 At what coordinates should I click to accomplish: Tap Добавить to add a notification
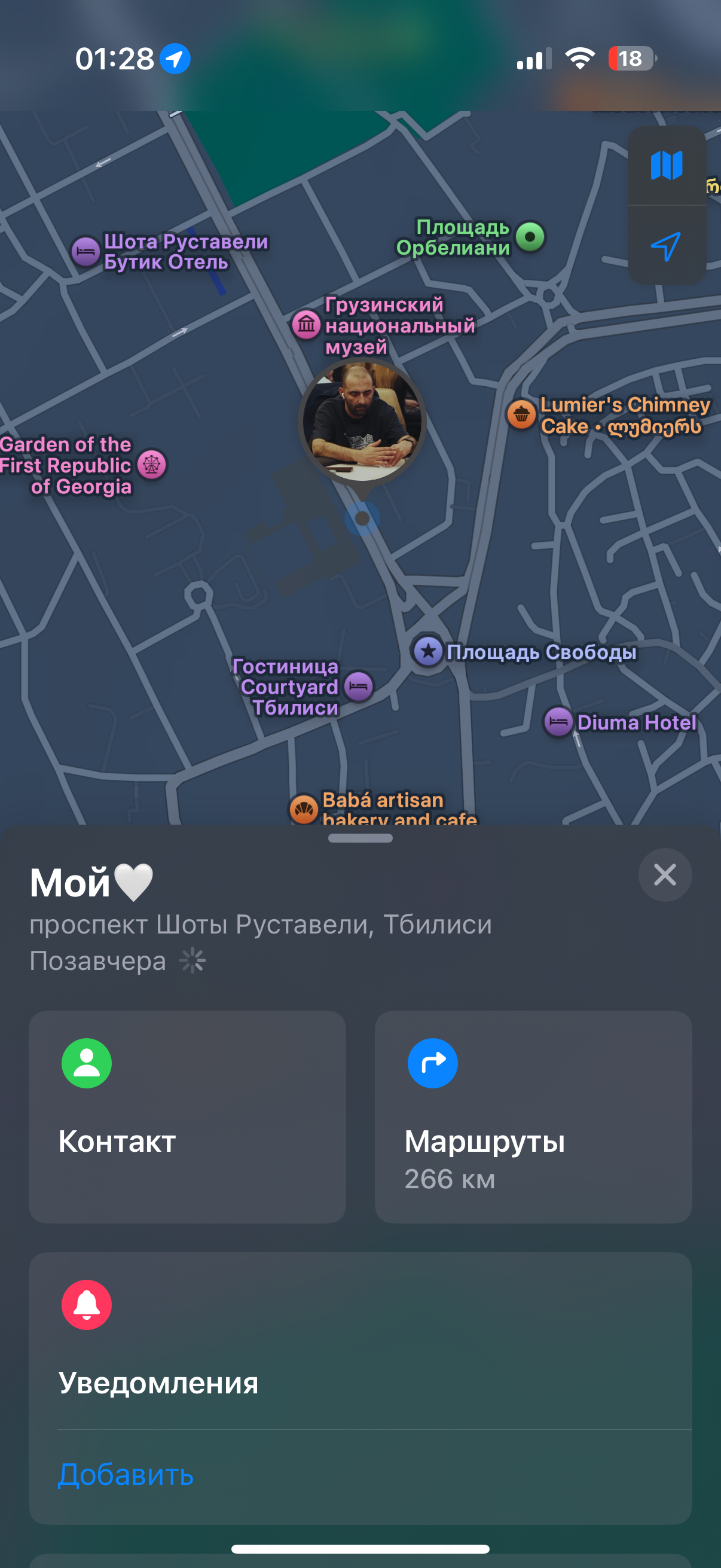[x=126, y=1474]
